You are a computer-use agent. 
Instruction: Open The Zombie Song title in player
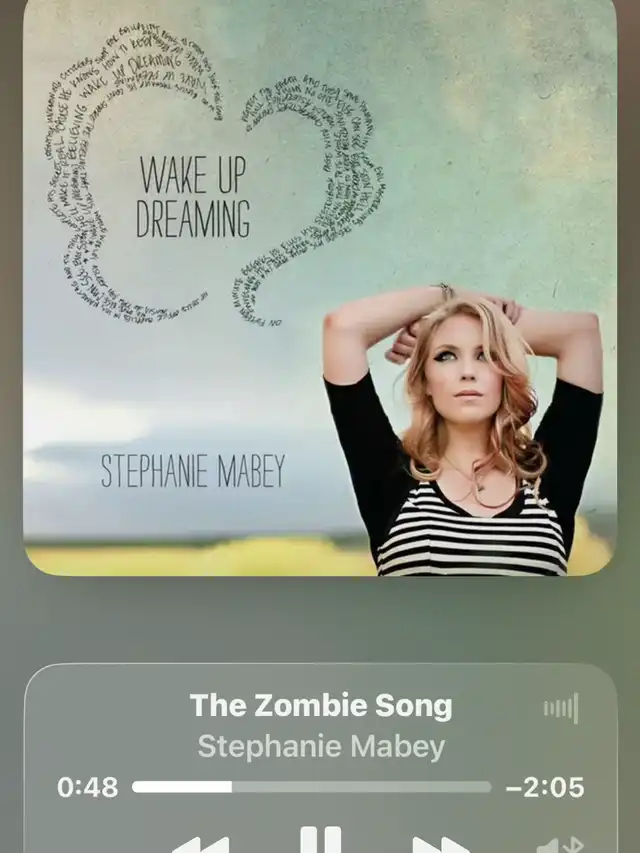pos(320,706)
